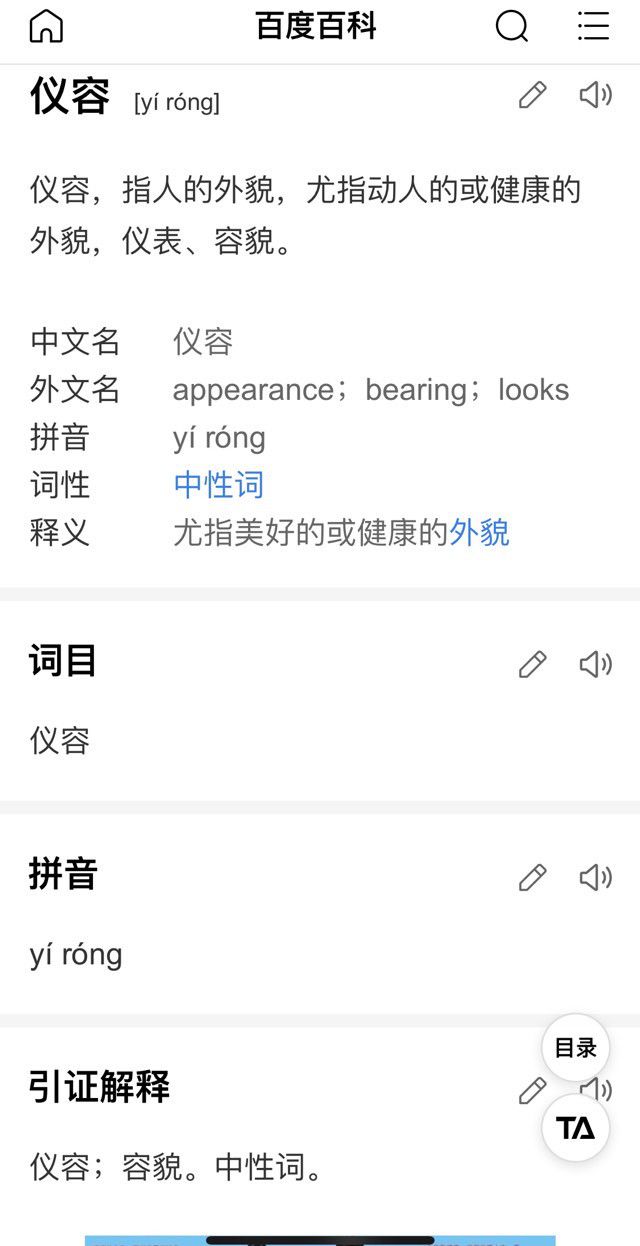Open the 中性词 link
The image size is (640, 1246).
click(219, 485)
